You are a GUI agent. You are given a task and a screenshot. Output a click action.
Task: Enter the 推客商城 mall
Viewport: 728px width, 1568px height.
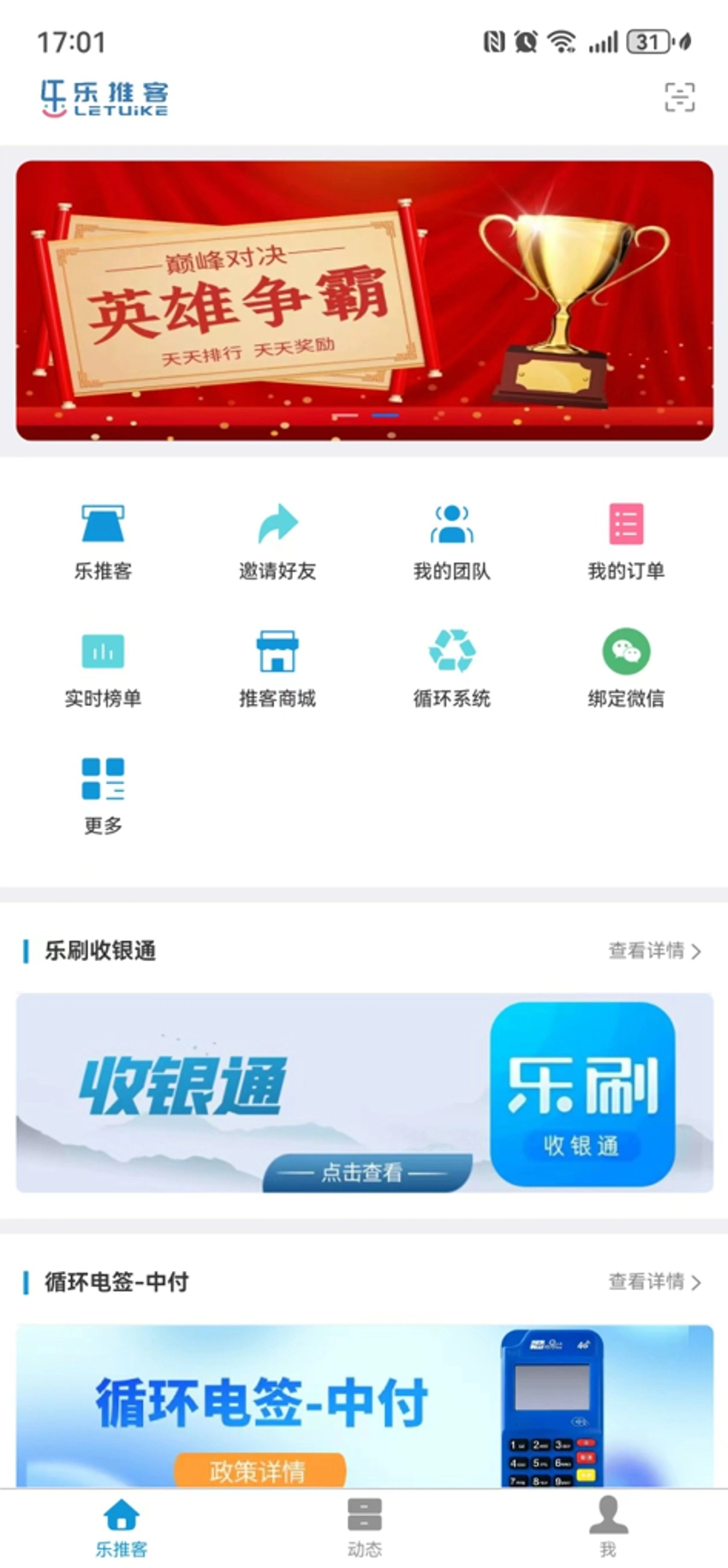[x=277, y=668]
